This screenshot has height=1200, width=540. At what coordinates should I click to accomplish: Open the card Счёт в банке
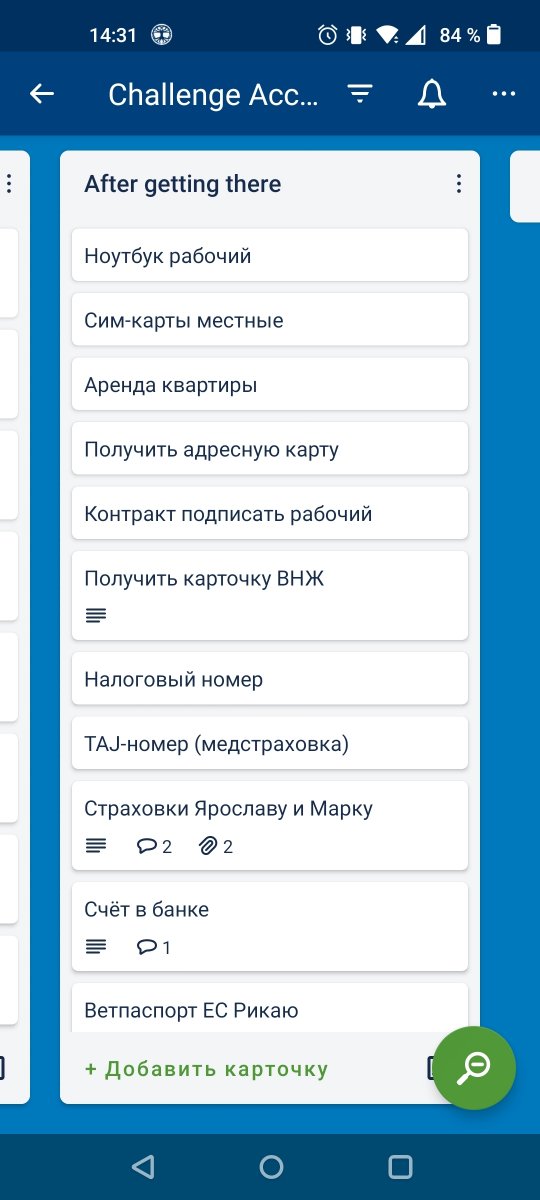pyautogui.click(x=270, y=926)
